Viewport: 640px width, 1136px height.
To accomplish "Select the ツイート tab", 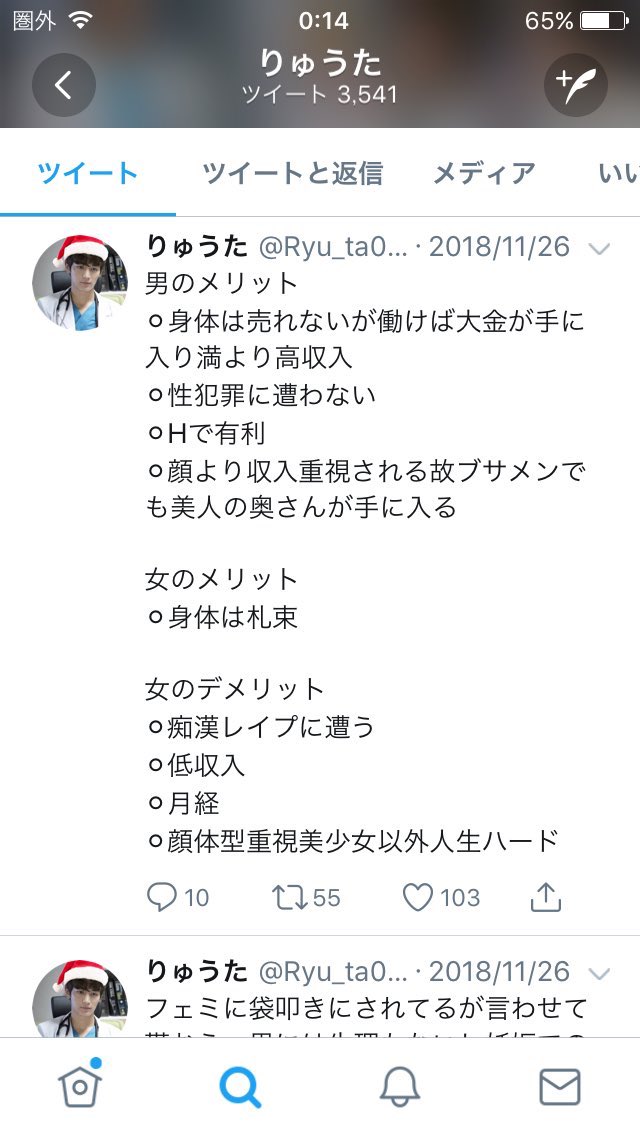I will click(88, 173).
